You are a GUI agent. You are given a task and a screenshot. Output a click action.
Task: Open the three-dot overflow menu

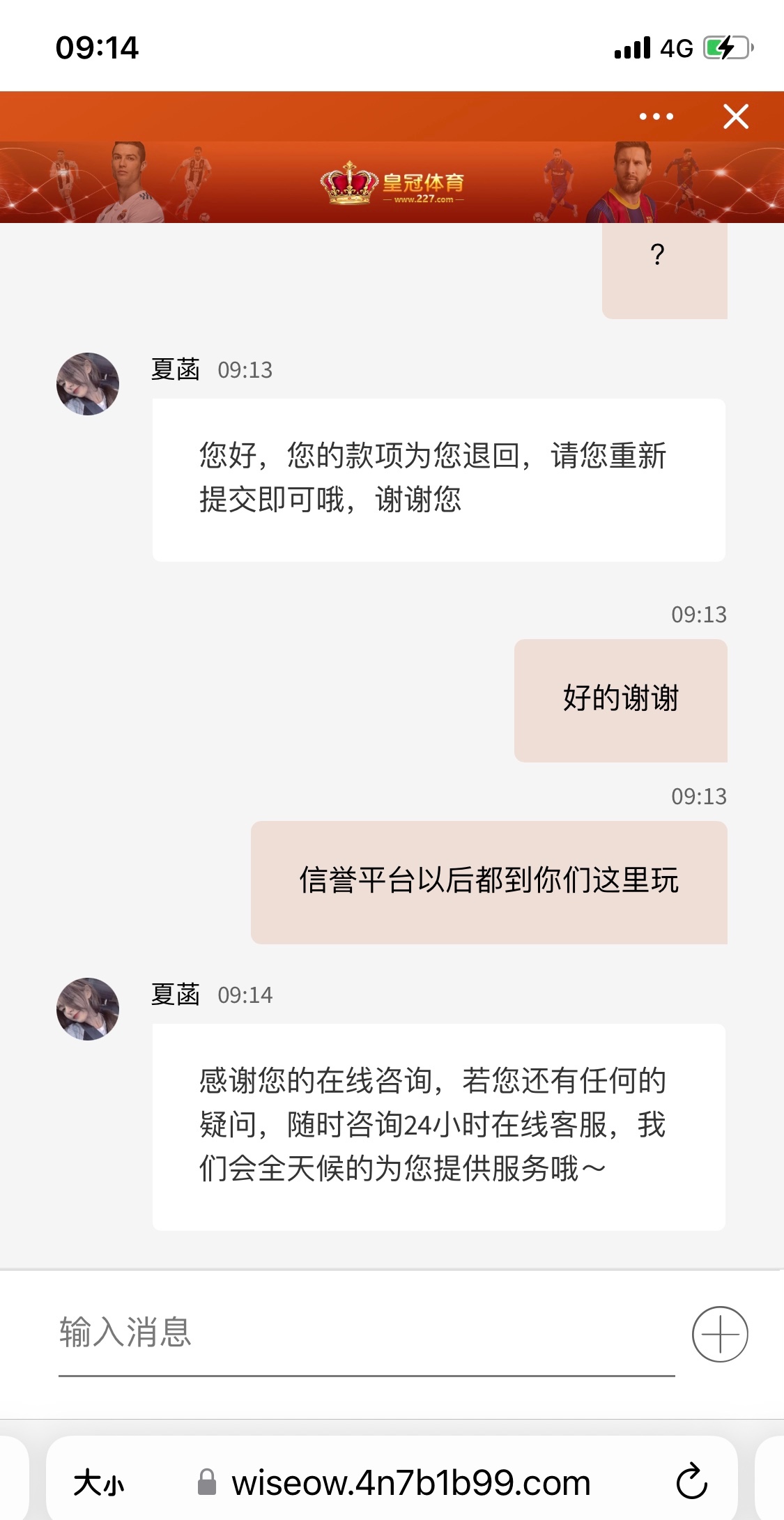[656, 116]
